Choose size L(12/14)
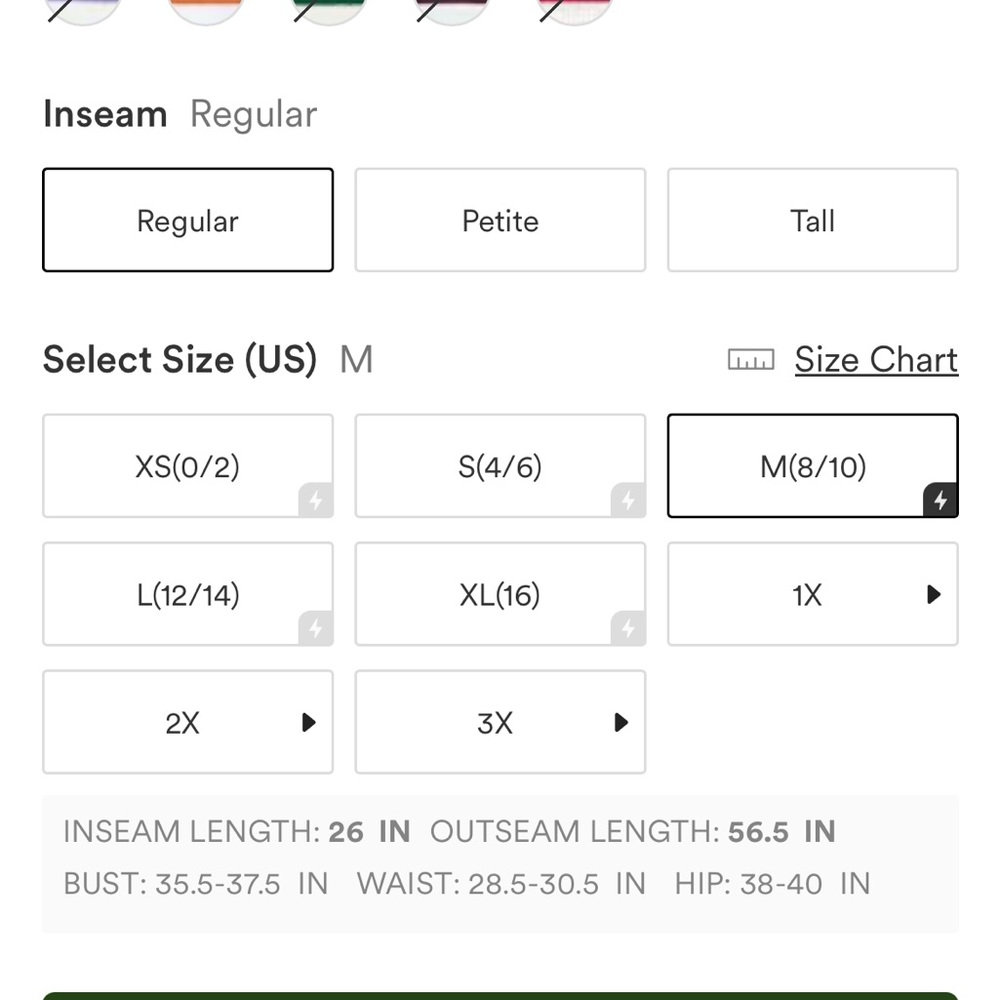 click(187, 595)
